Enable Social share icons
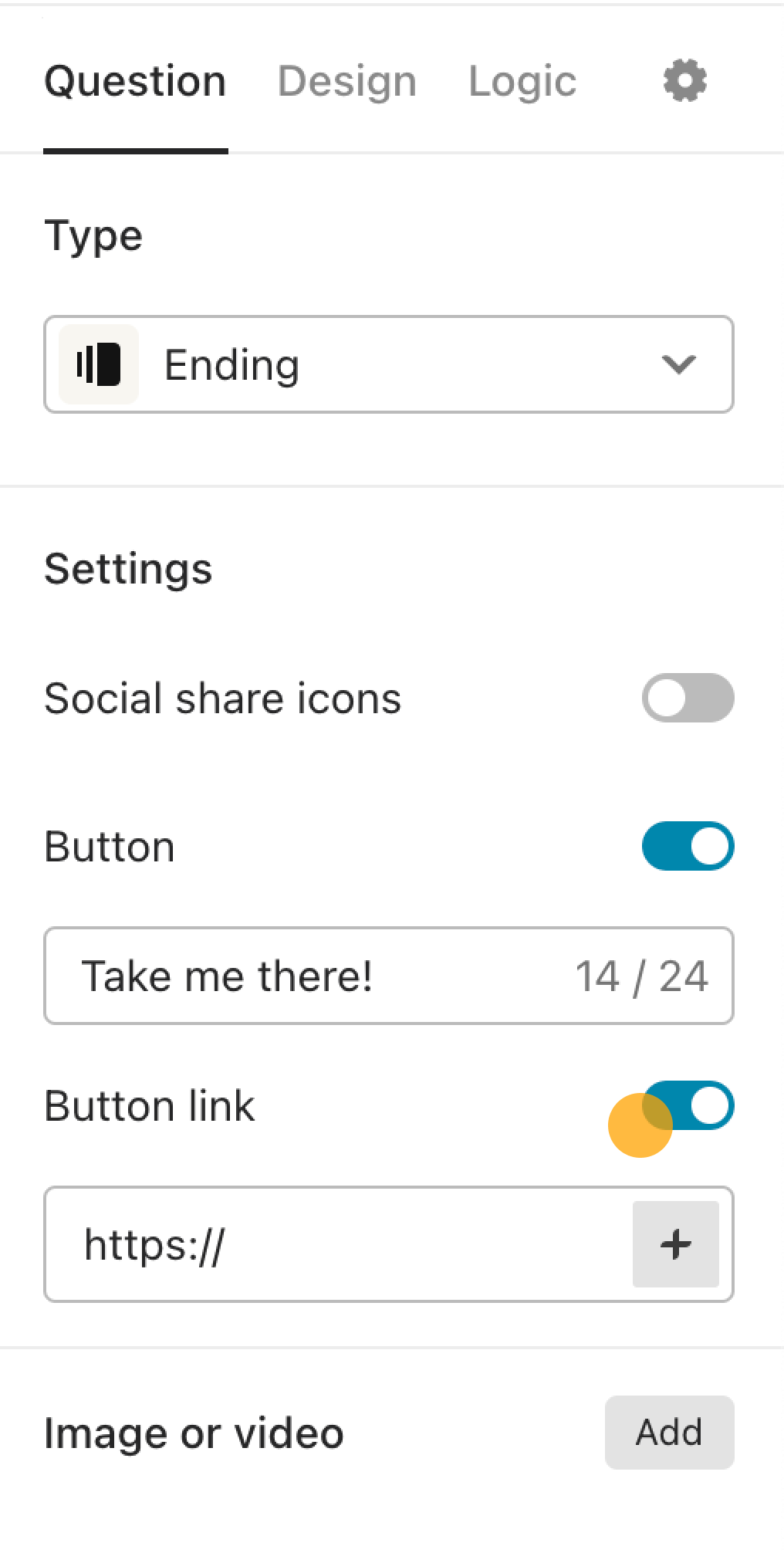Screen dimensions: 784x1553 coord(688,698)
